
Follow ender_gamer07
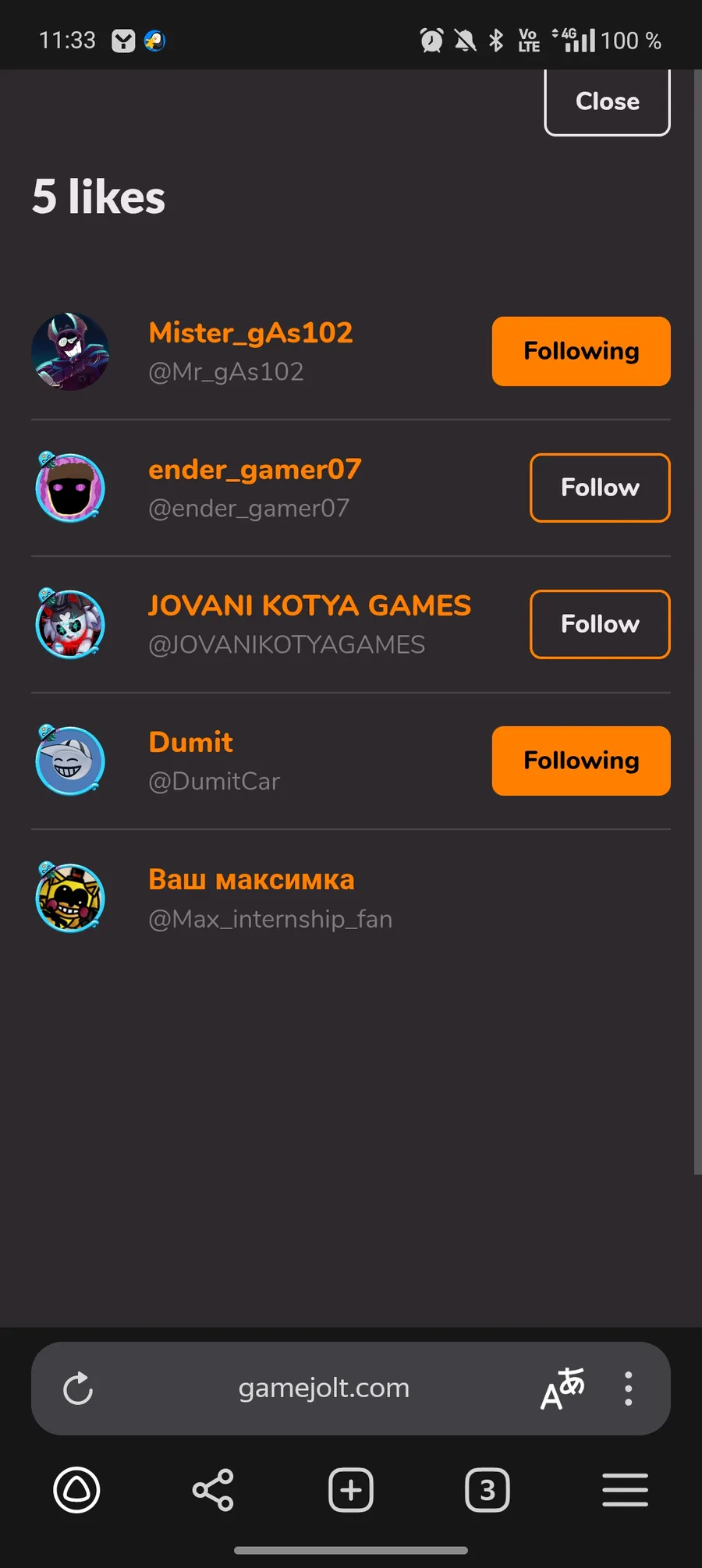pyautogui.click(x=600, y=488)
